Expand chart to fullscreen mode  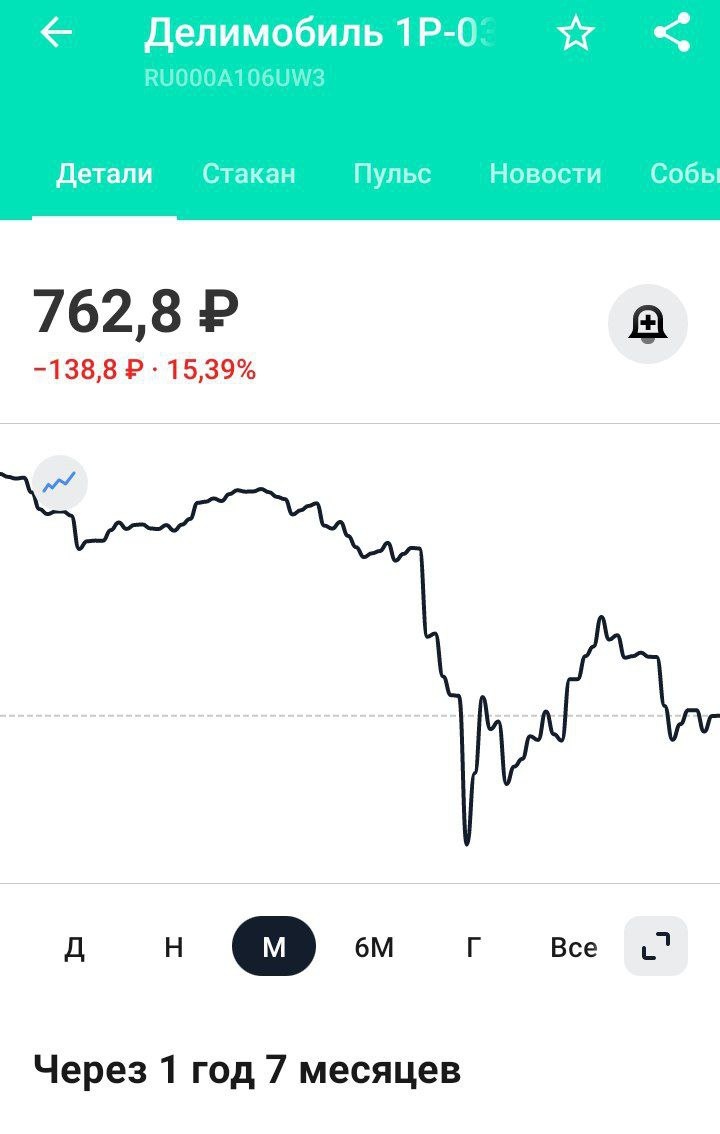657,946
